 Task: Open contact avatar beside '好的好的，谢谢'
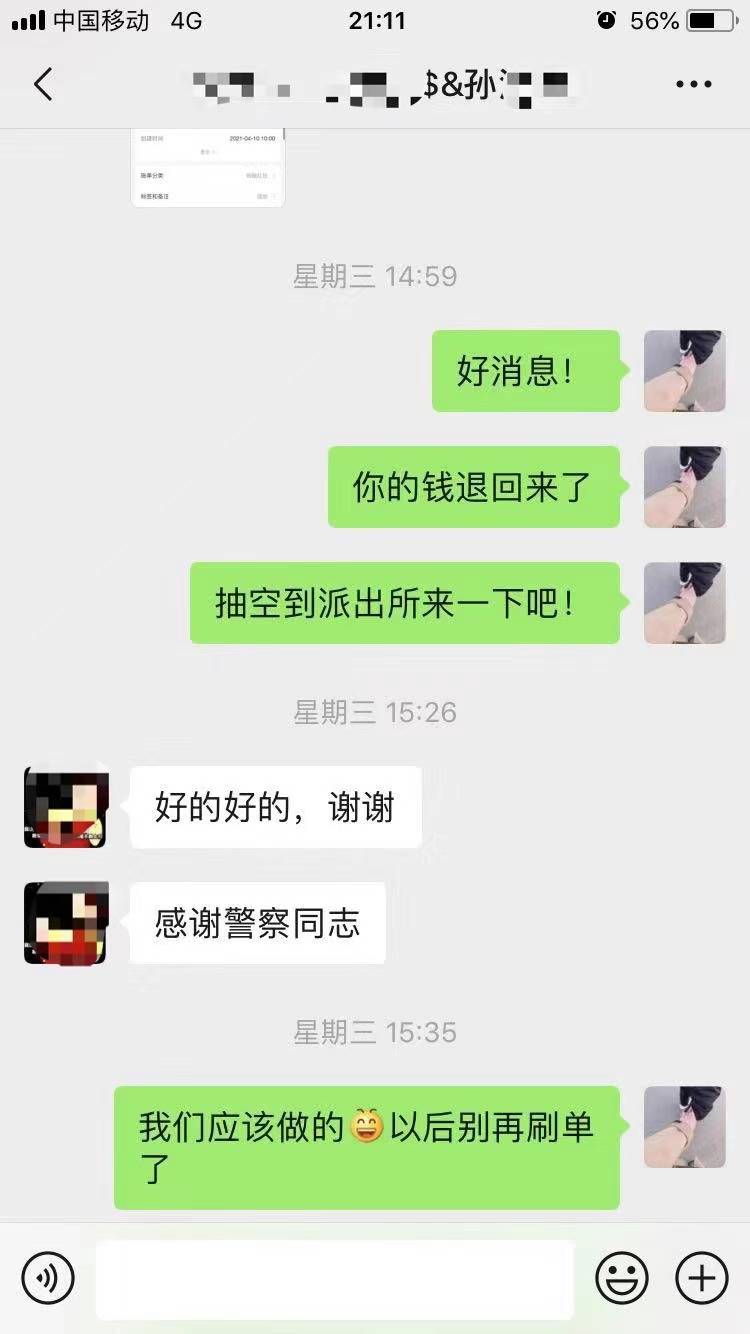coord(66,807)
